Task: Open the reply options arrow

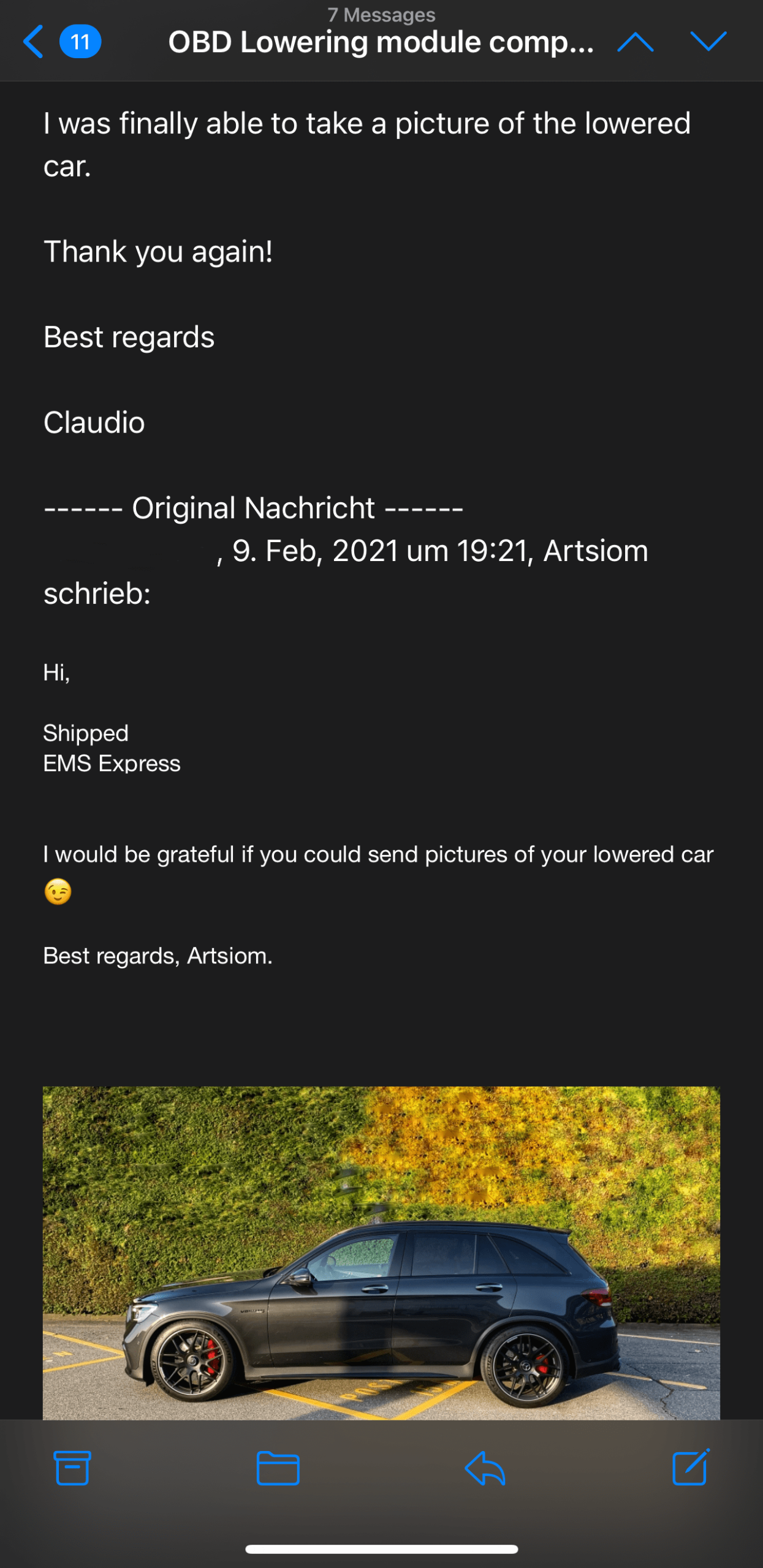Action: coord(485,1468)
